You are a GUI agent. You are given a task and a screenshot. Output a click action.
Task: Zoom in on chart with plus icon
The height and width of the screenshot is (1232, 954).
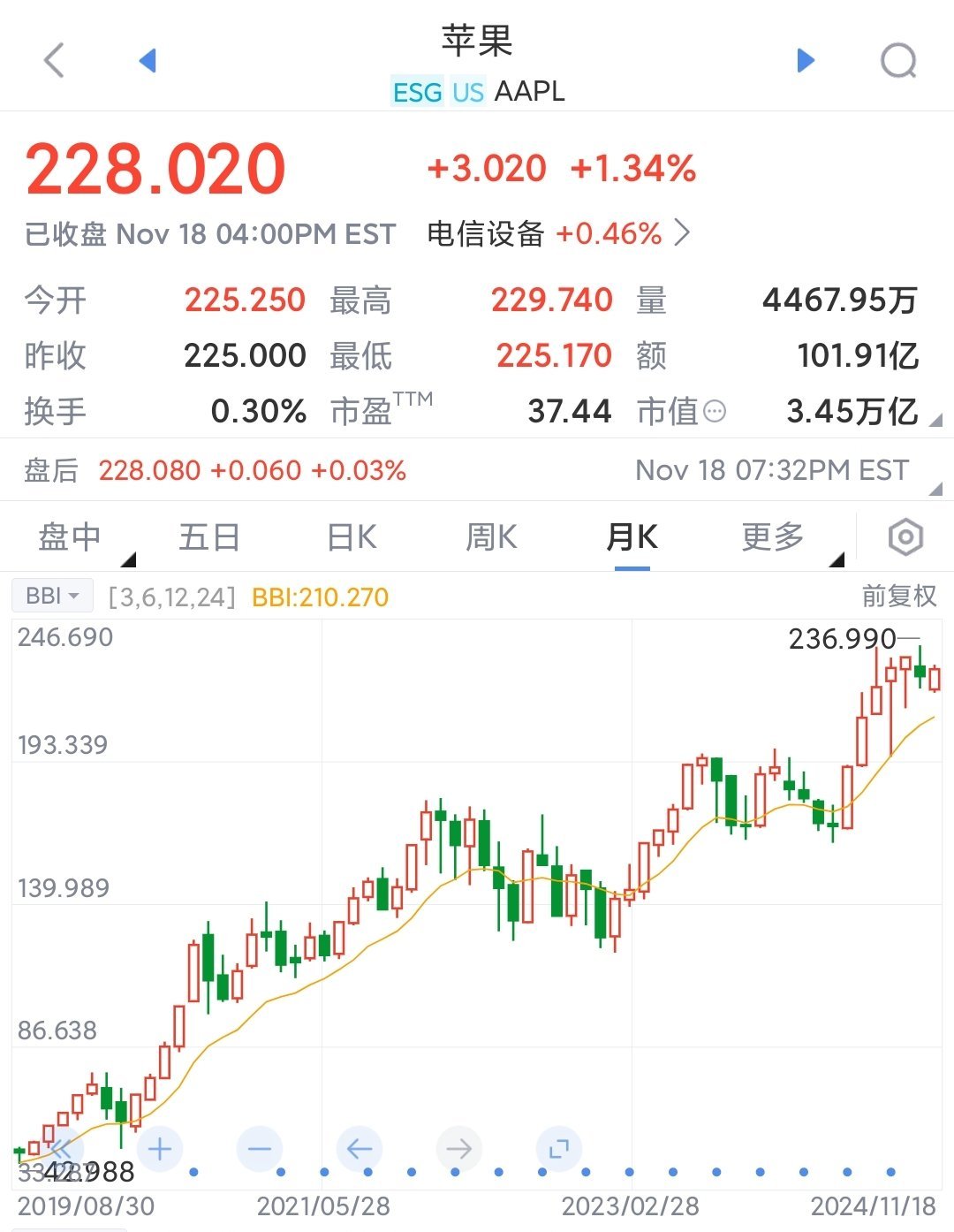[x=159, y=1149]
